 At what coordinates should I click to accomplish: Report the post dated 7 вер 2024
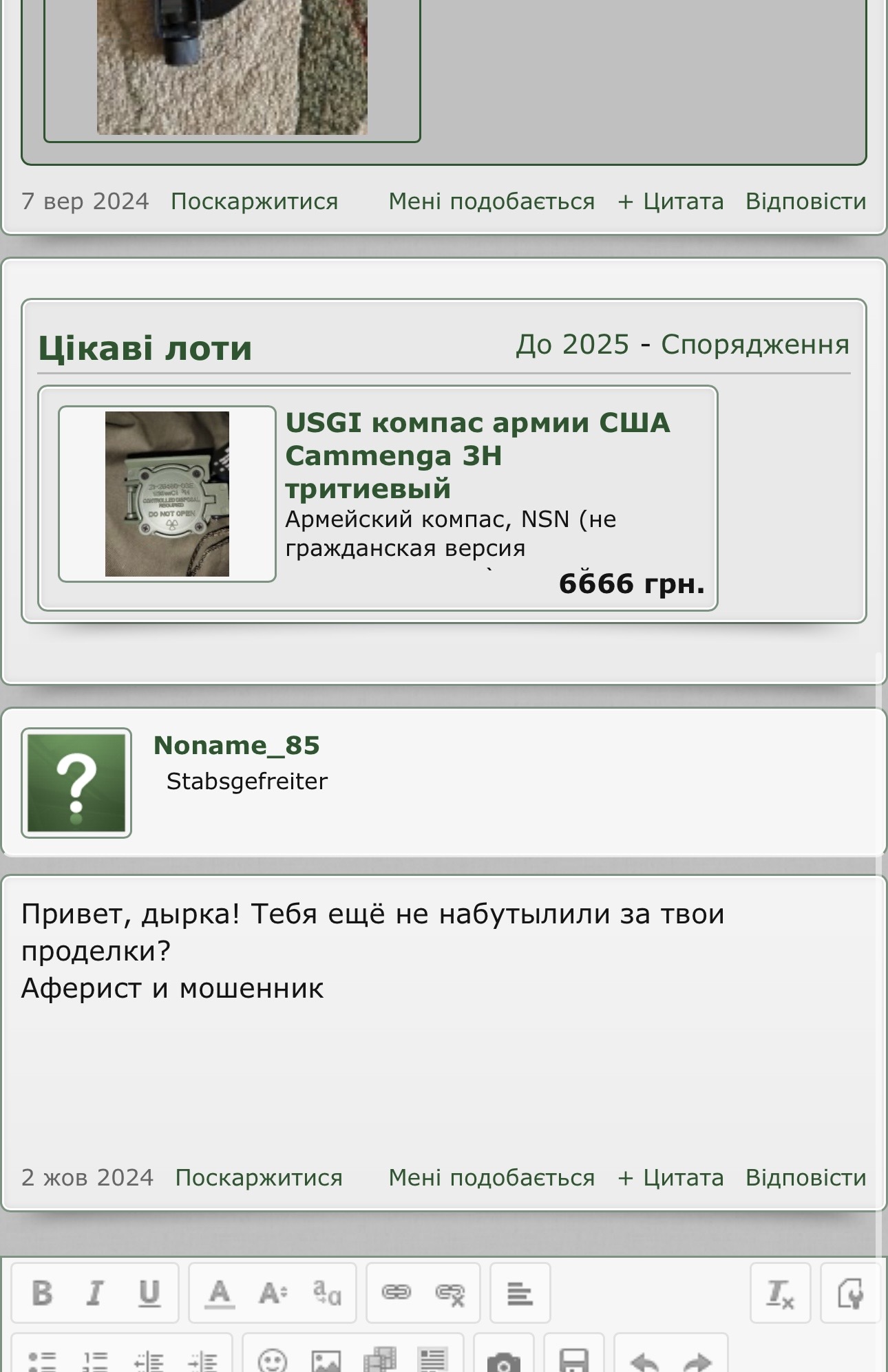[x=254, y=201]
